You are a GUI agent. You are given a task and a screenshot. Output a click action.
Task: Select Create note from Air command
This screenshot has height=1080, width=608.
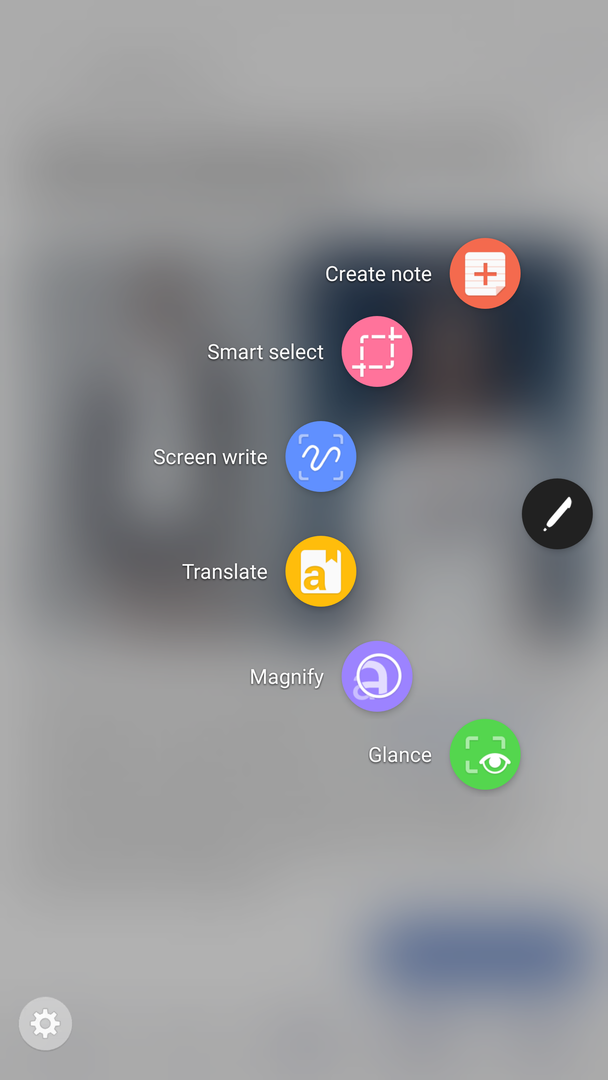pos(485,274)
